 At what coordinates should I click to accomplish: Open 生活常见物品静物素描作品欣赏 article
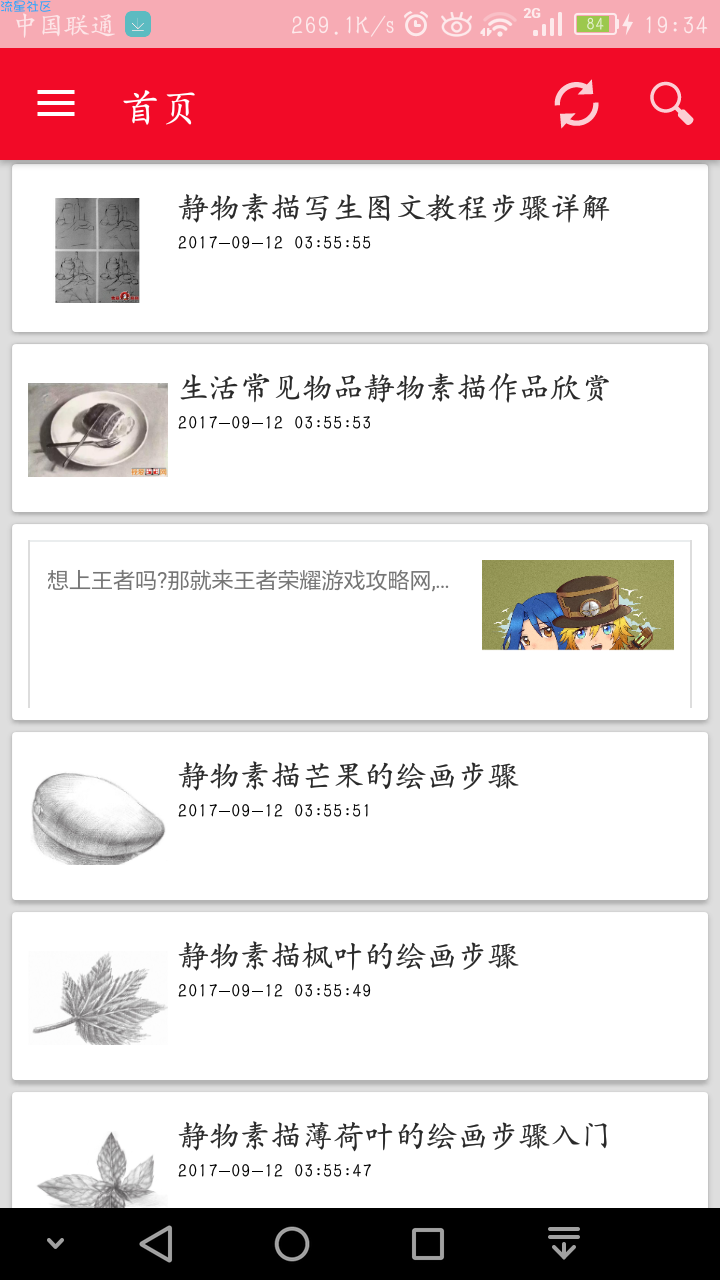click(x=360, y=428)
